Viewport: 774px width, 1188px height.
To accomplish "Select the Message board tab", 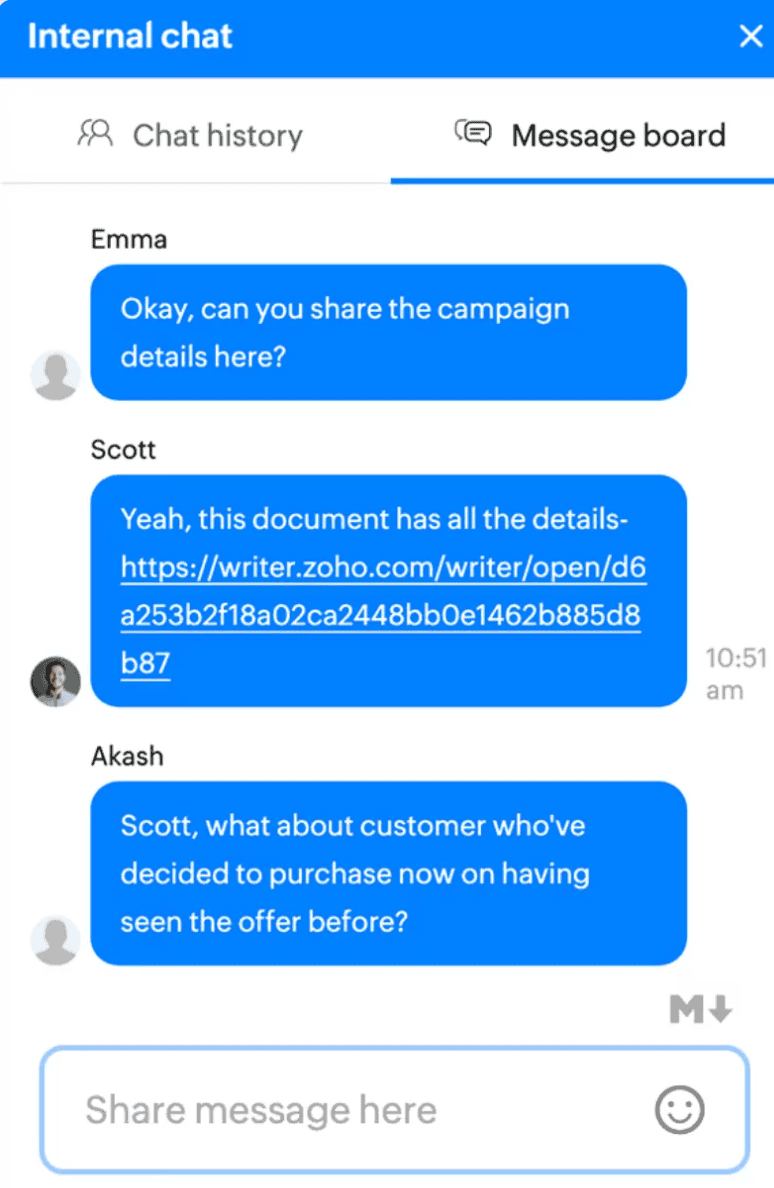I will (590, 135).
